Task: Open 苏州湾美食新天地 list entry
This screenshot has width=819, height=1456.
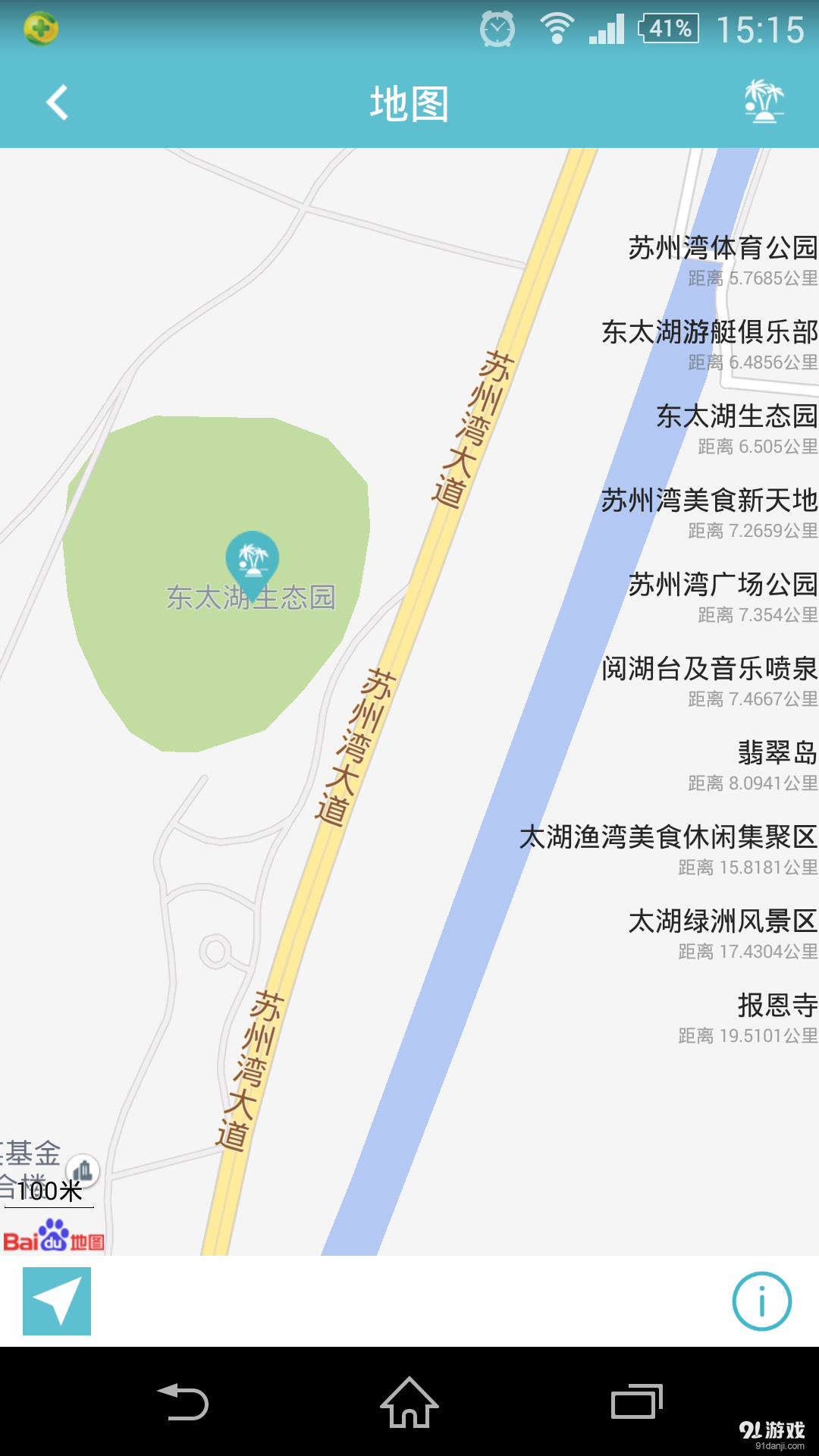Action: coord(706,500)
